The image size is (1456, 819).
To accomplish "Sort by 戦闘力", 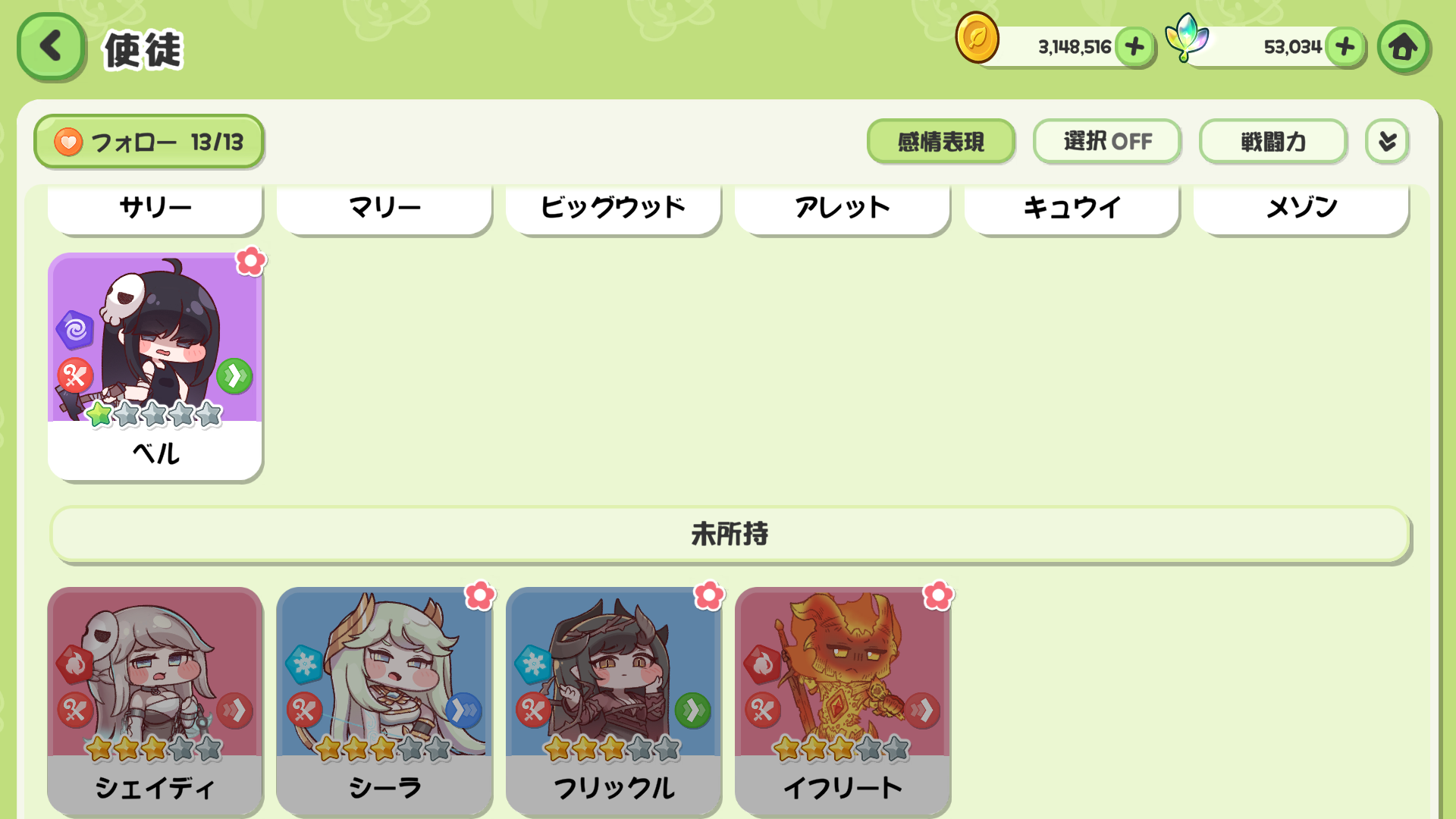I will tap(1272, 142).
